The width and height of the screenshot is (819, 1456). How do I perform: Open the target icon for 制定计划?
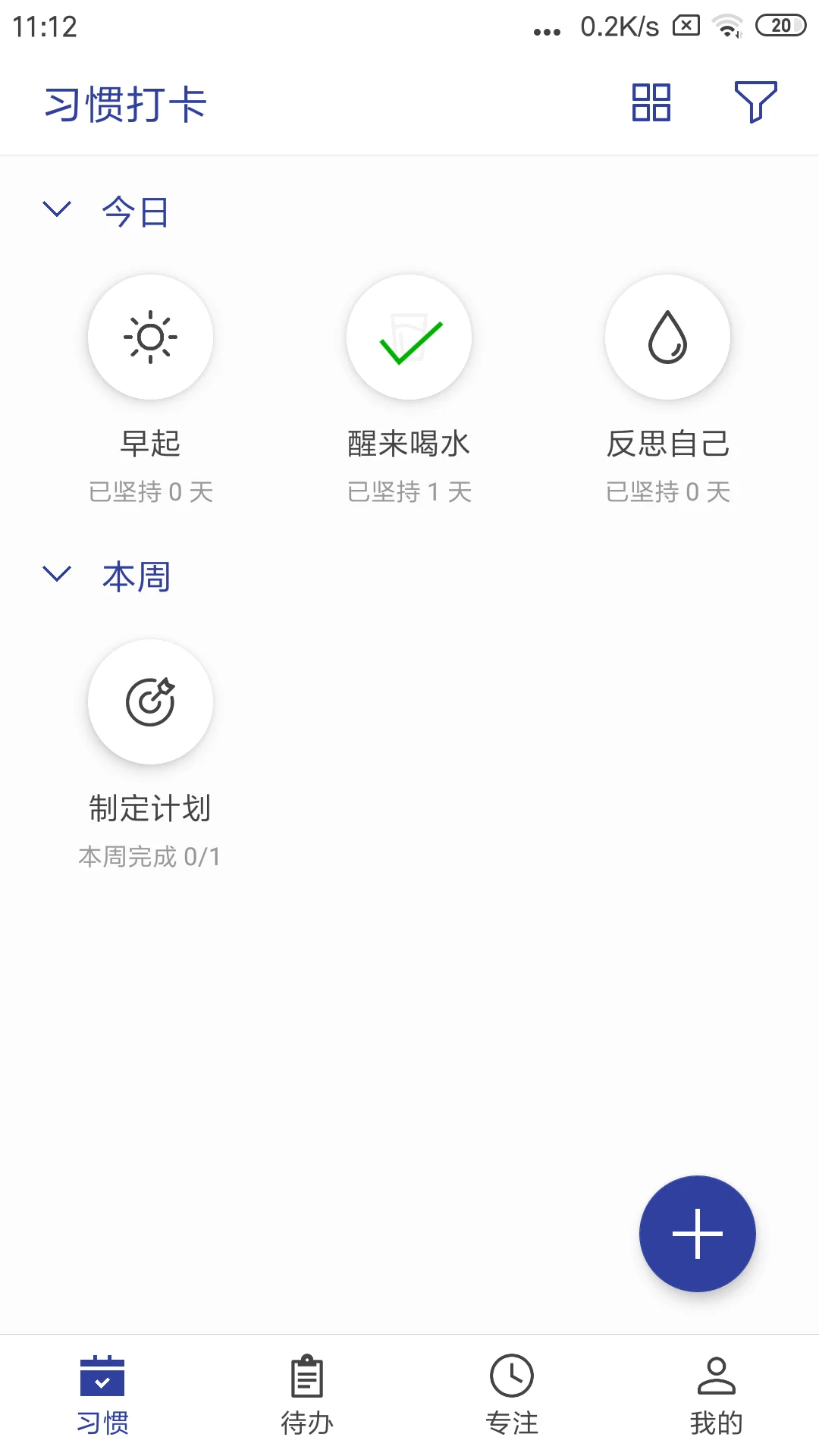150,702
